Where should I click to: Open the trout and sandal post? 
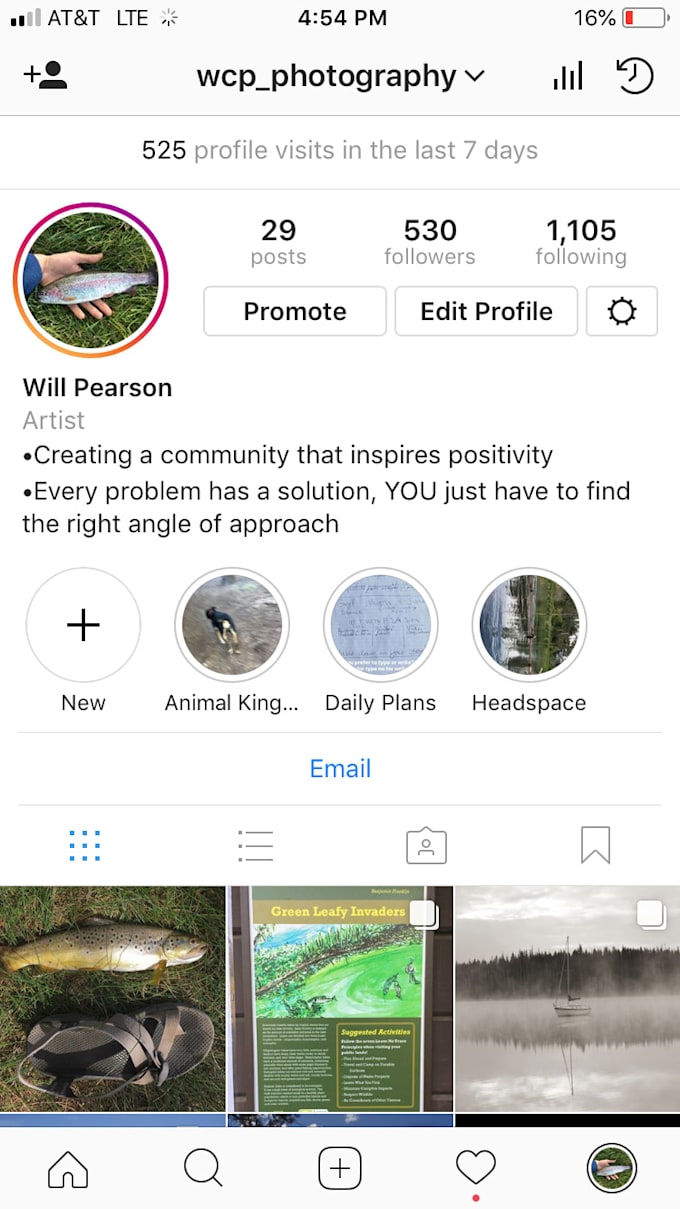[x=112, y=998]
